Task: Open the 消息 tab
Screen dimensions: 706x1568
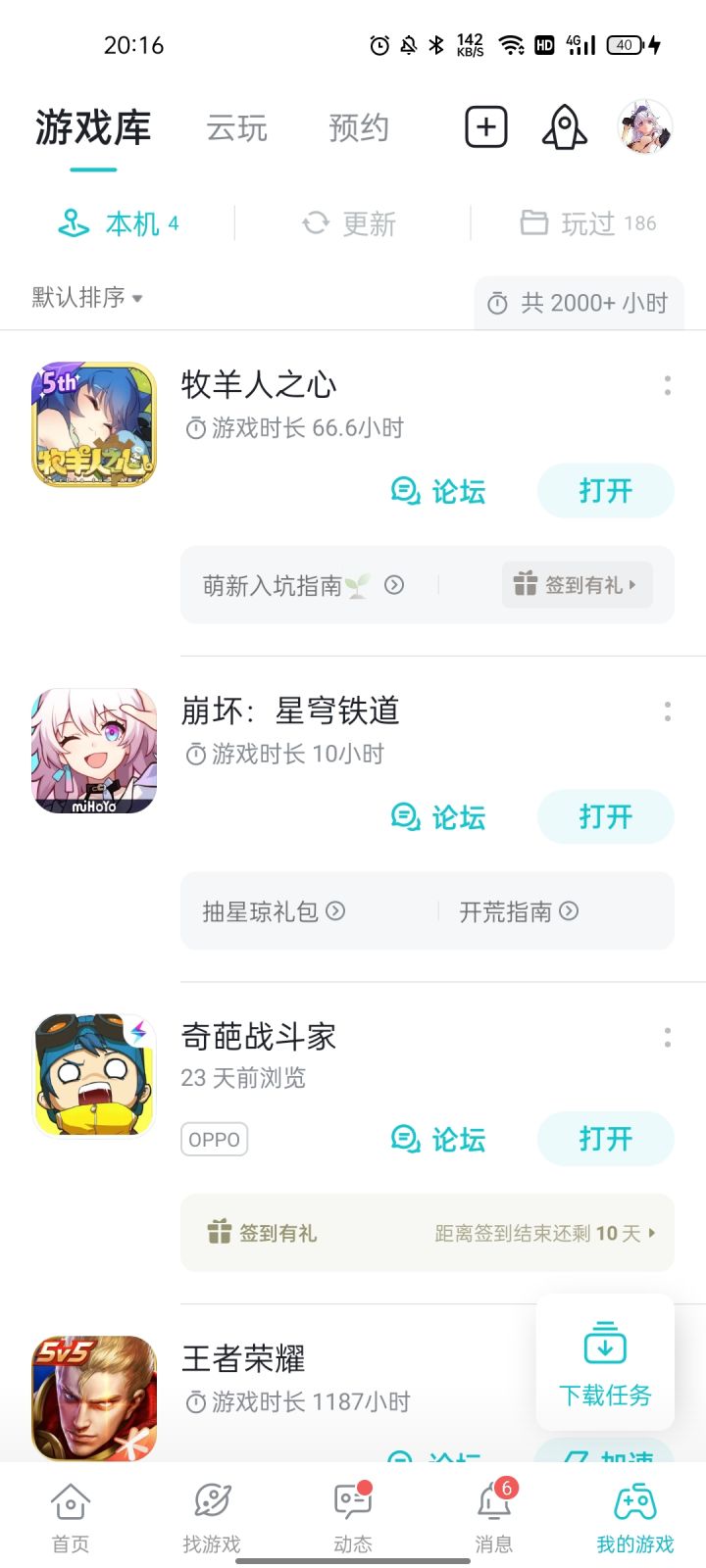Action: pos(493,1517)
